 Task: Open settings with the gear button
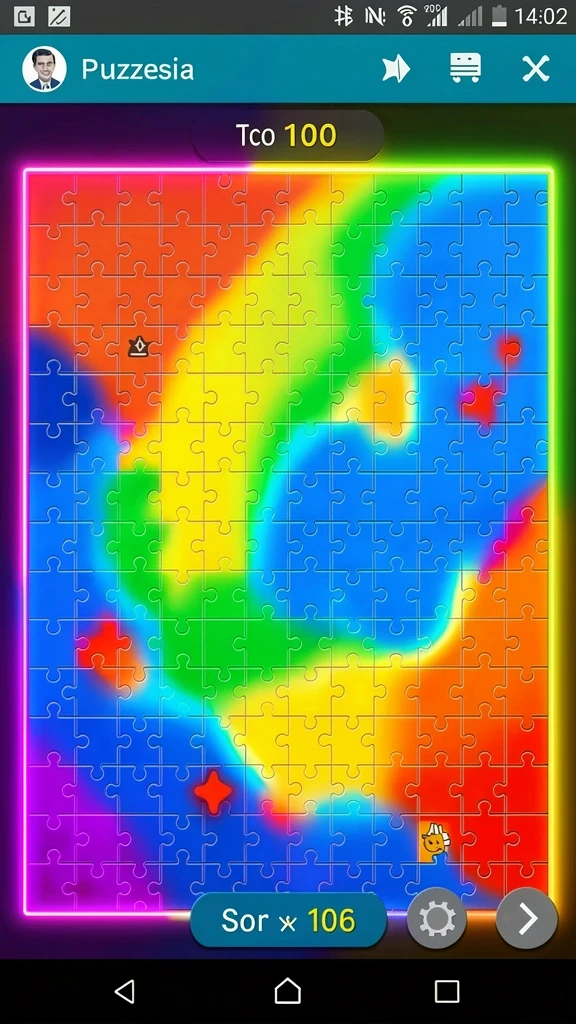[x=437, y=919]
